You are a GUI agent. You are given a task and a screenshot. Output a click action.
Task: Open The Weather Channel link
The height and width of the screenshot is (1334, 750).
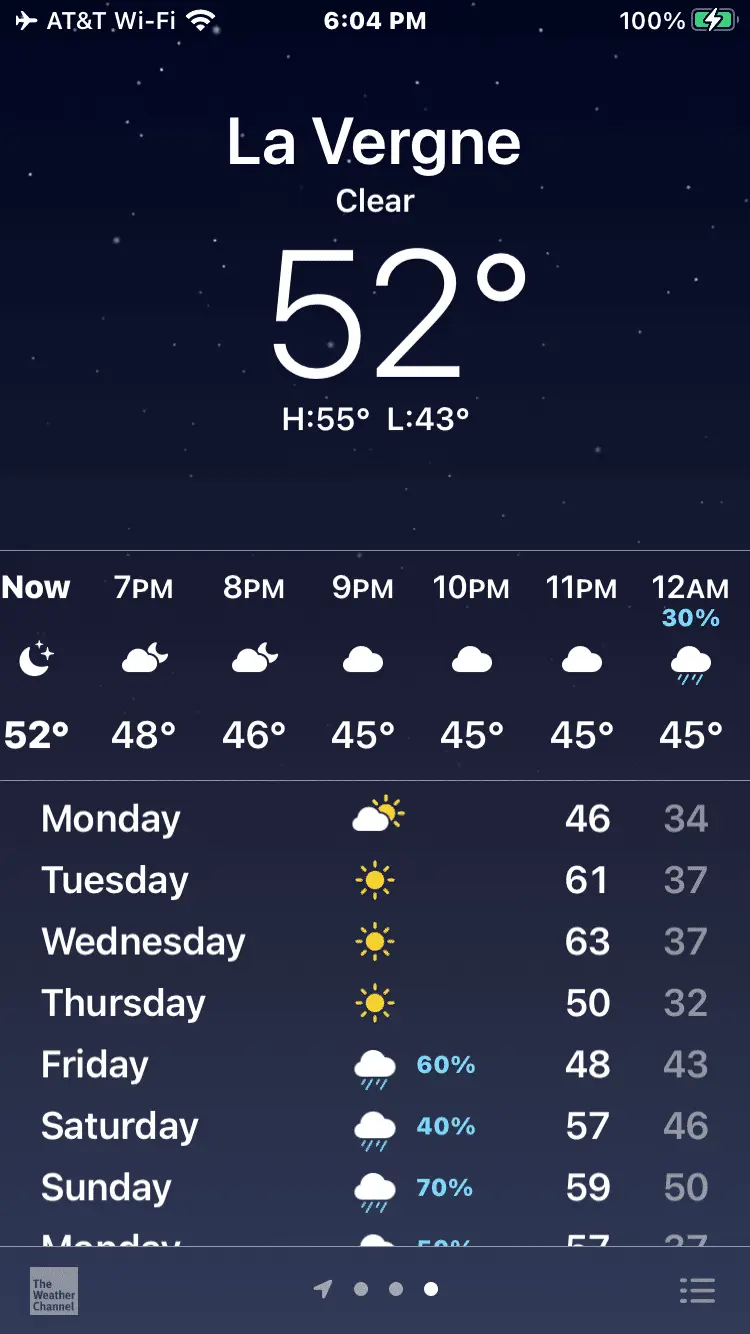pos(54,1291)
